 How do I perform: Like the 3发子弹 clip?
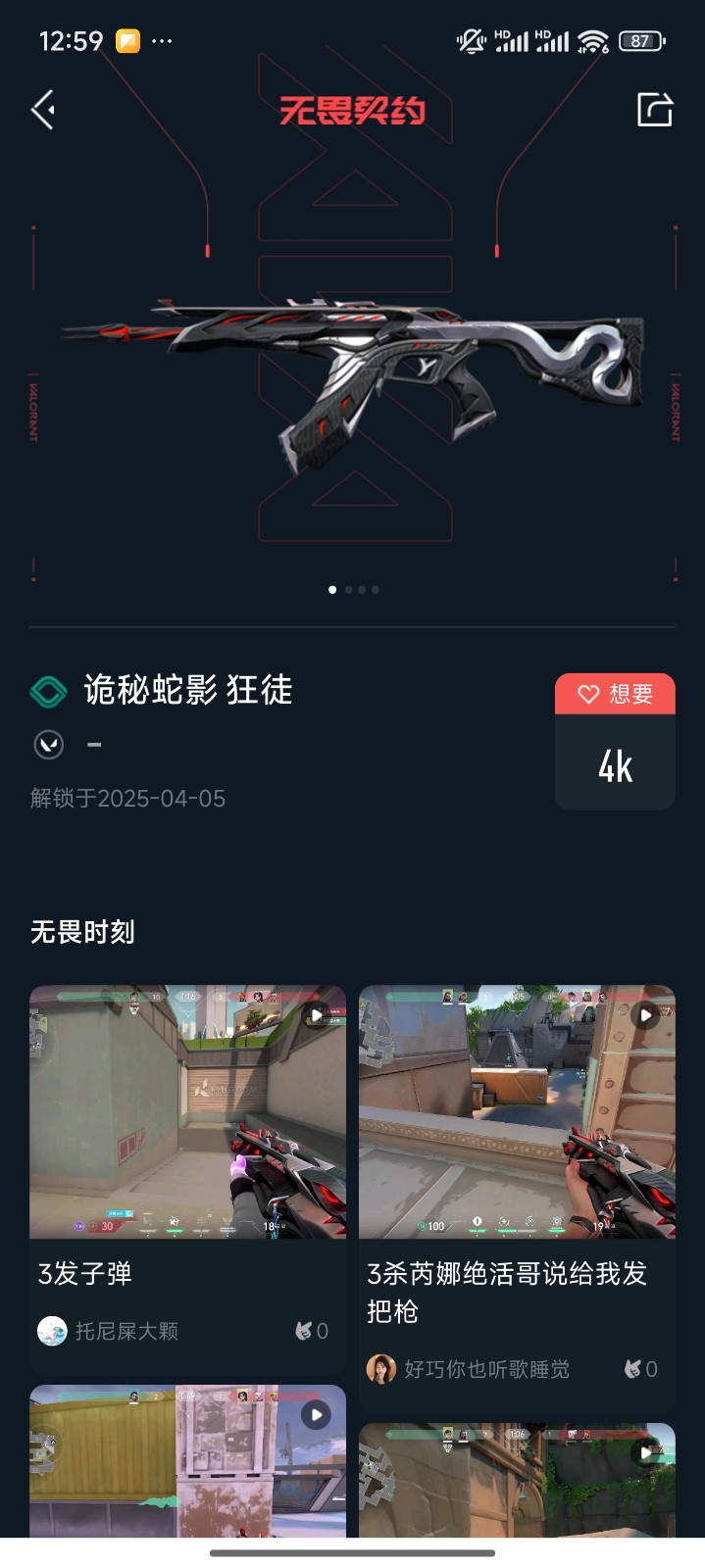pos(311,1331)
